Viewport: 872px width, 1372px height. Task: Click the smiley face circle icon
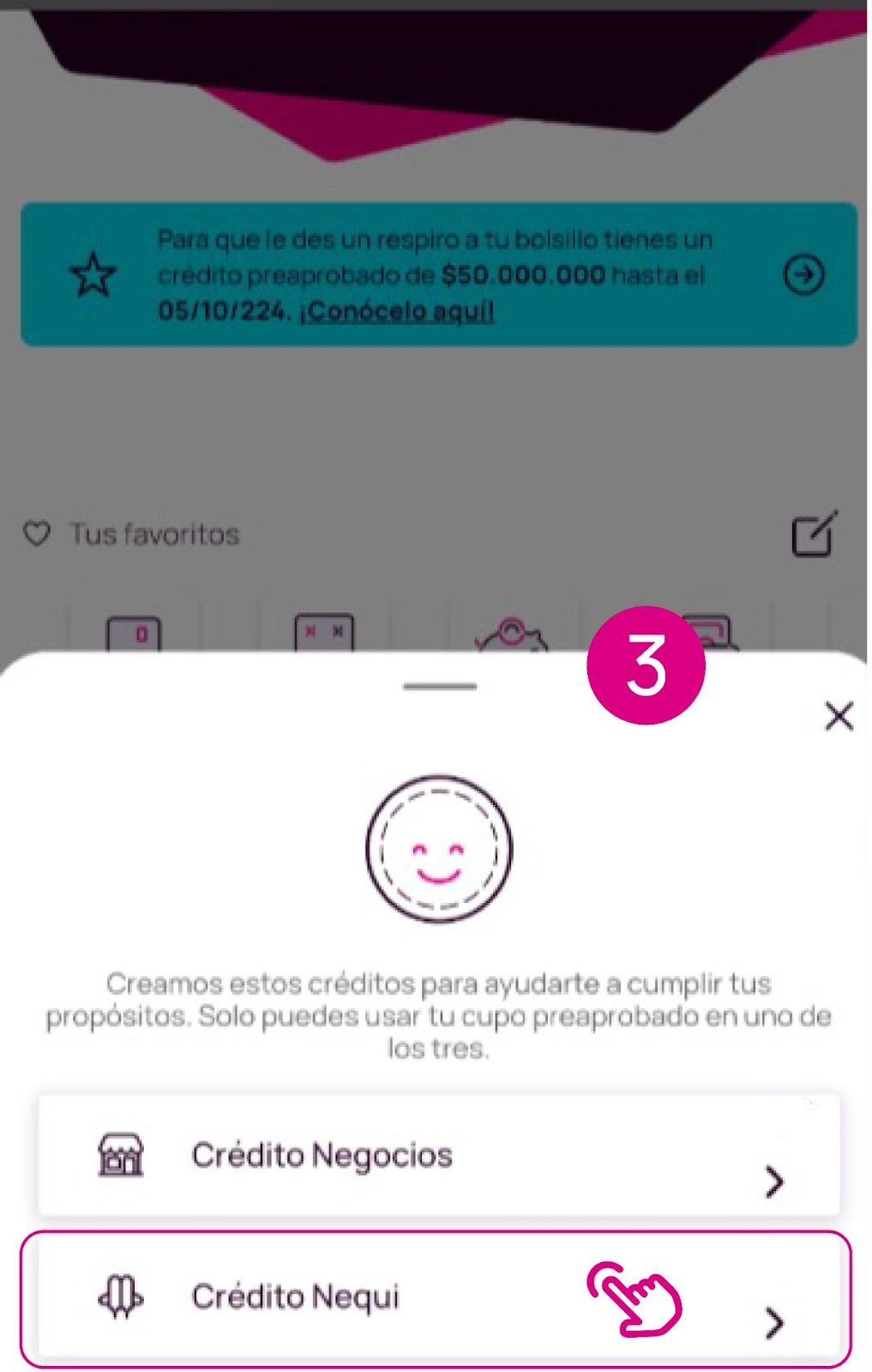pos(439,847)
